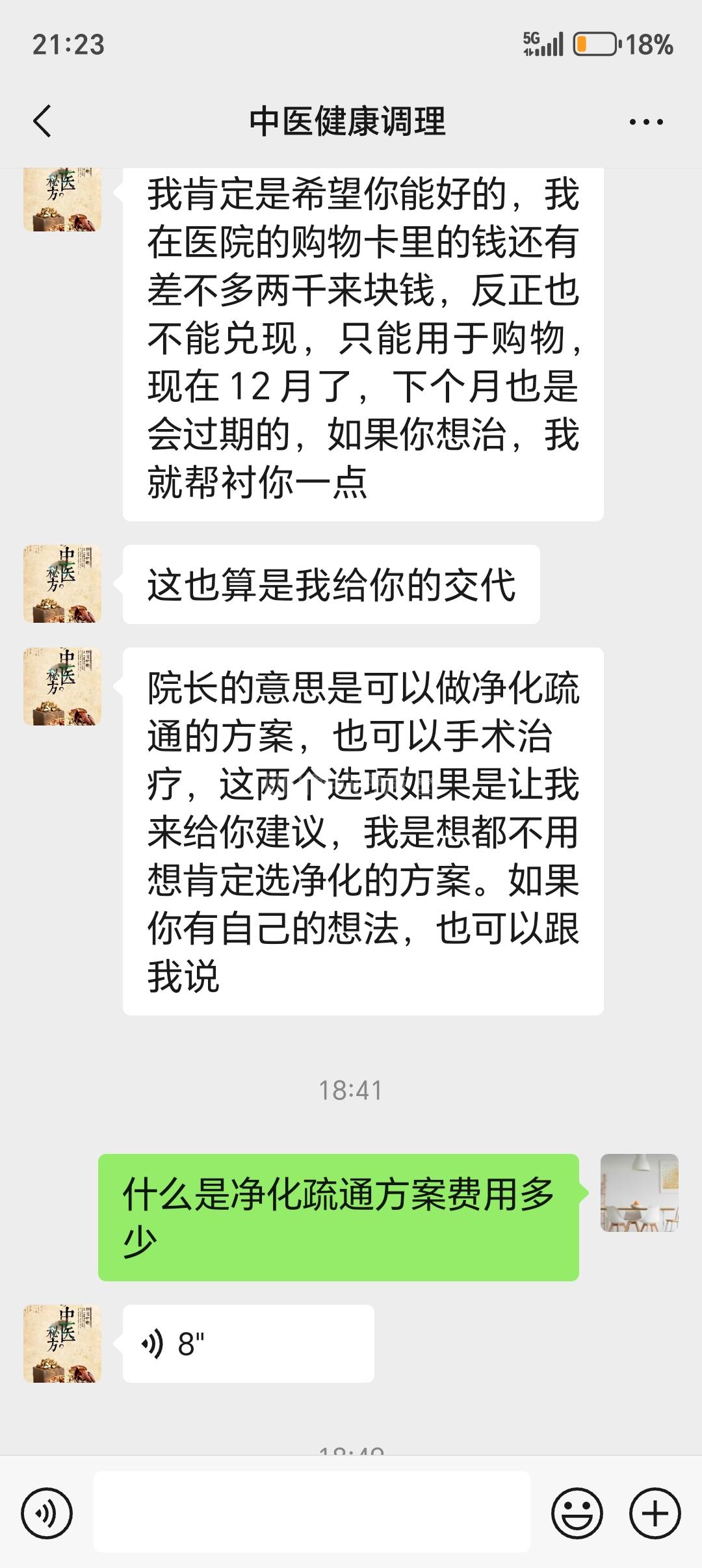Focus the message text field
This screenshot has height=1568, width=702.
[x=312, y=1511]
